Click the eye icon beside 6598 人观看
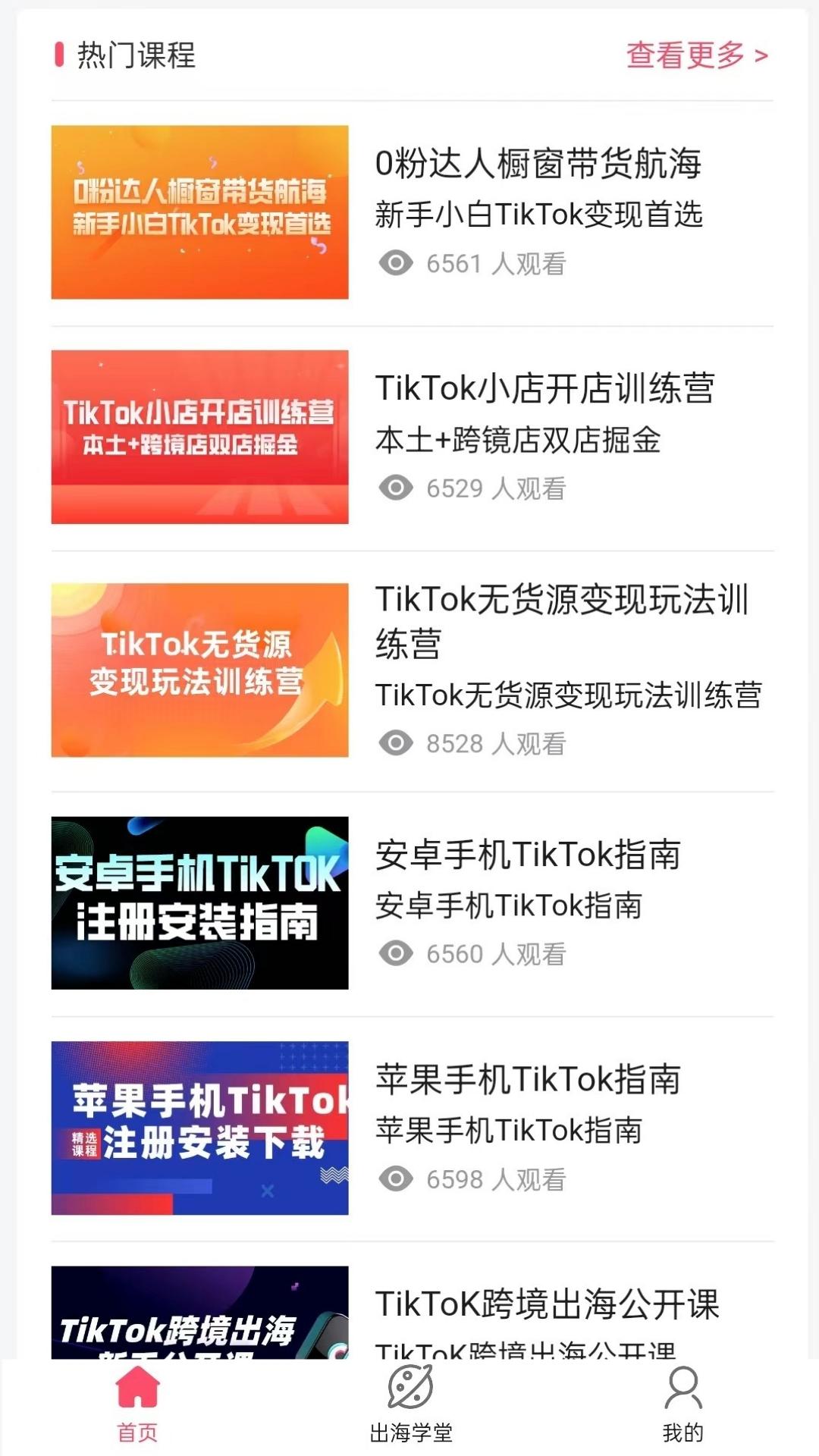Screen dimensions: 819x1456 (x=395, y=1178)
